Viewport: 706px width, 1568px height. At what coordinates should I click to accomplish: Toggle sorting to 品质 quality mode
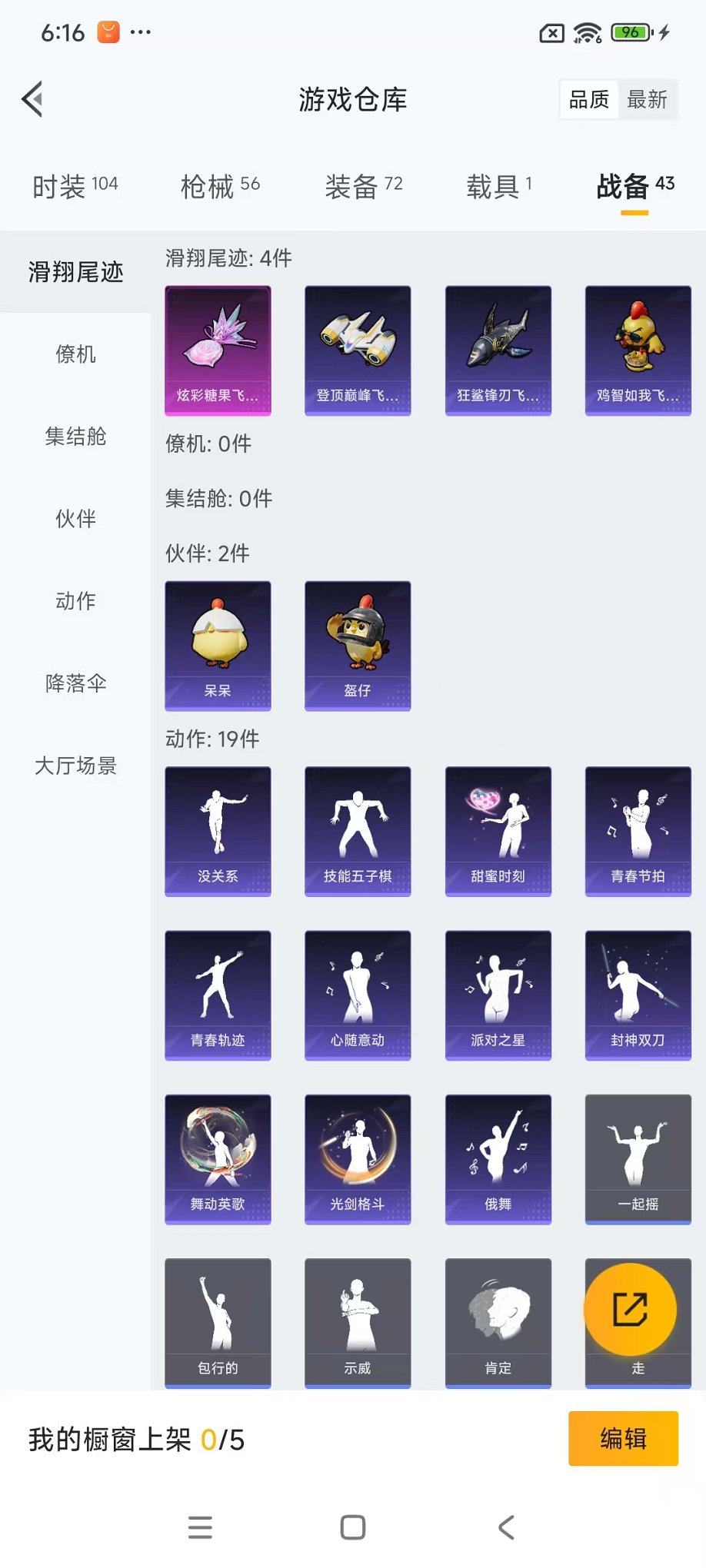587,98
